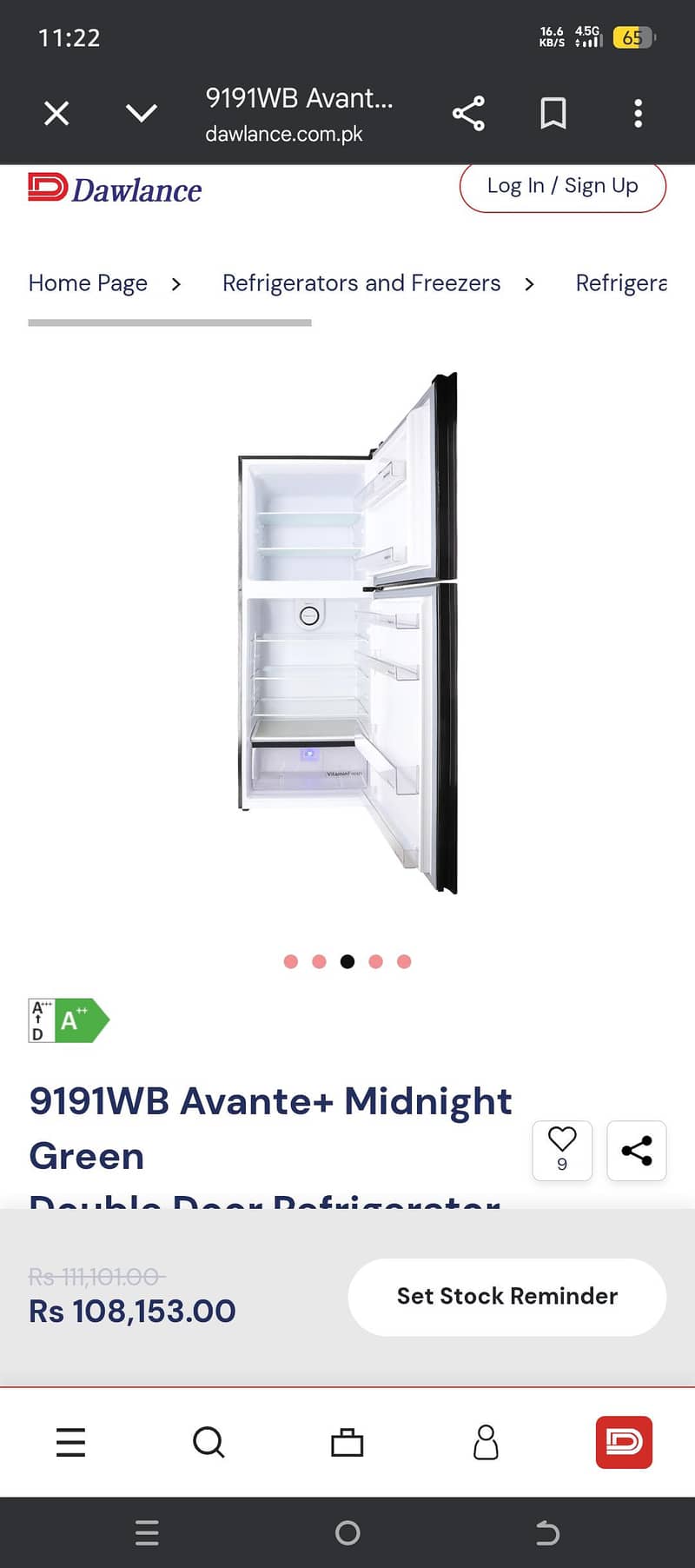The height and width of the screenshot is (1568, 695).
Task: Tap the Dawlance logo at top left
Action: click(x=114, y=189)
